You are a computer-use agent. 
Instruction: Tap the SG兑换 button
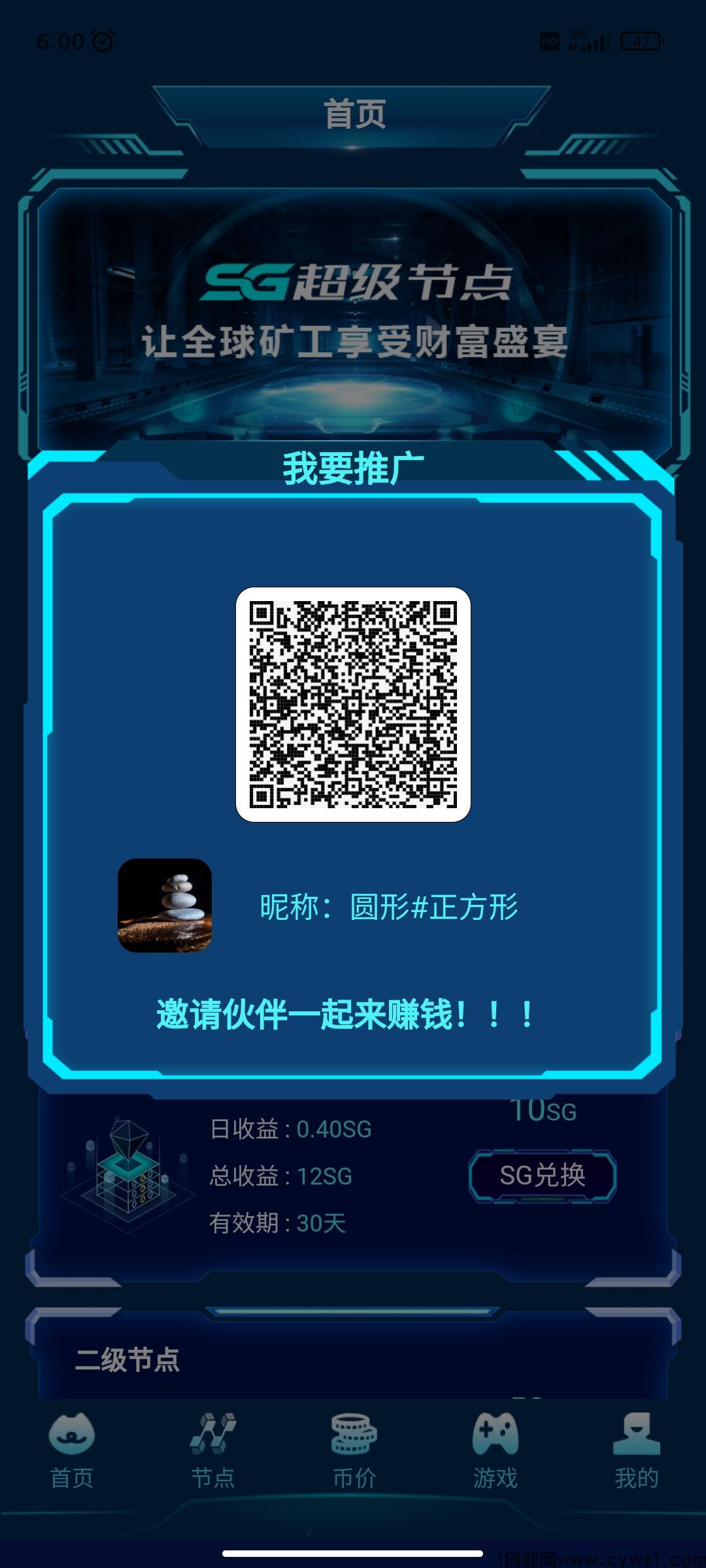click(x=543, y=1176)
